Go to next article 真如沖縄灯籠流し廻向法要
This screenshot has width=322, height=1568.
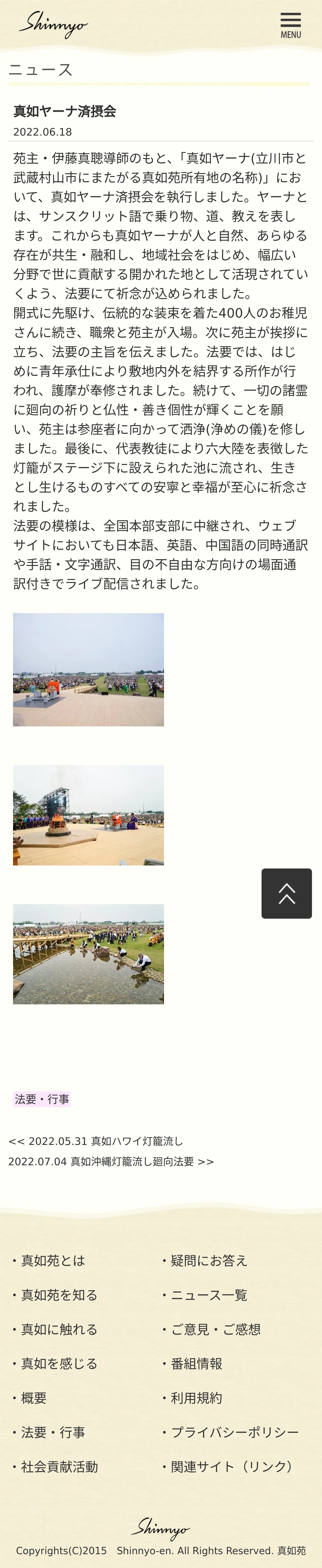(x=111, y=1162)
